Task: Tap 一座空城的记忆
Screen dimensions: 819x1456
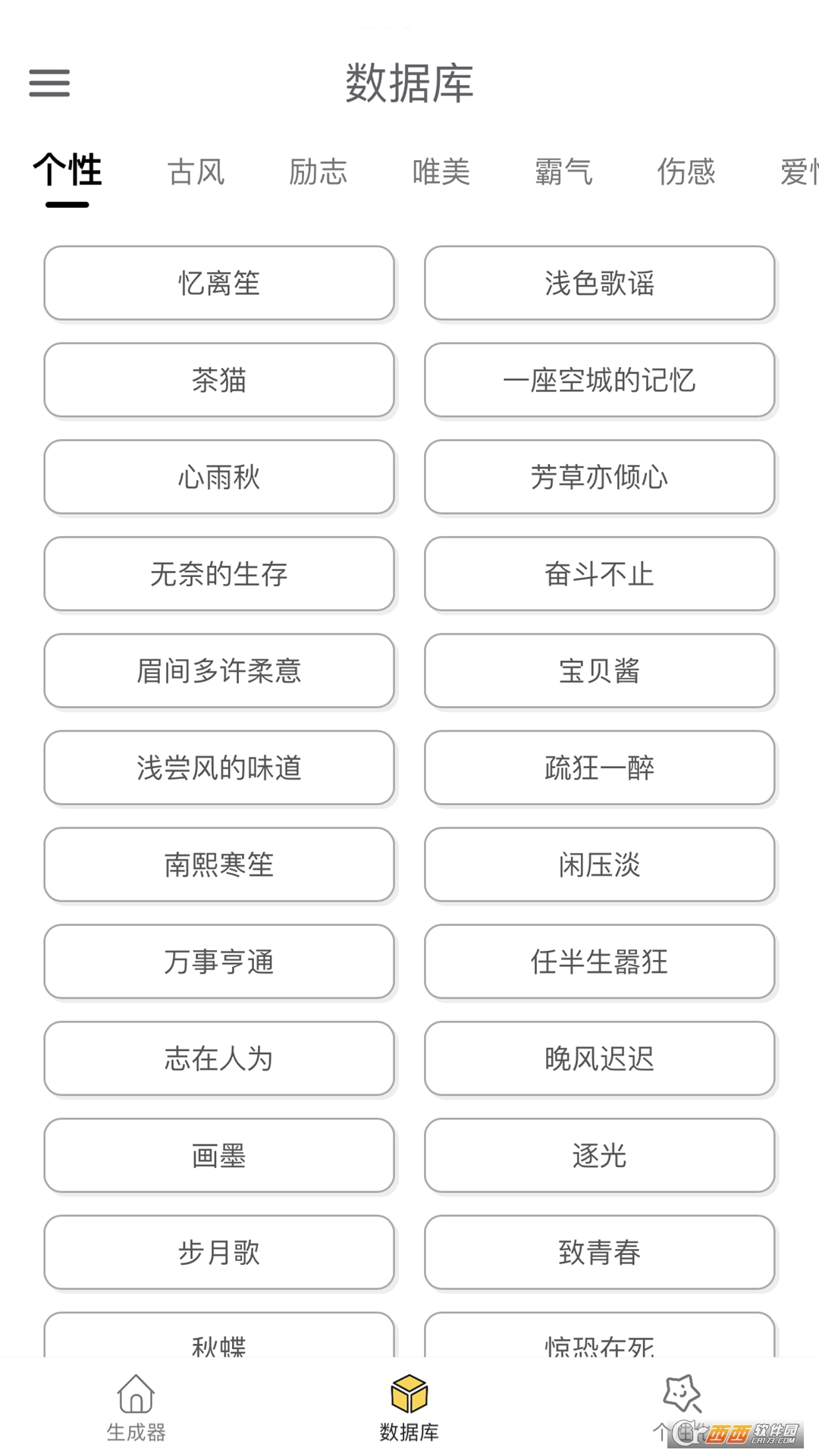Action: pos(599,380)
